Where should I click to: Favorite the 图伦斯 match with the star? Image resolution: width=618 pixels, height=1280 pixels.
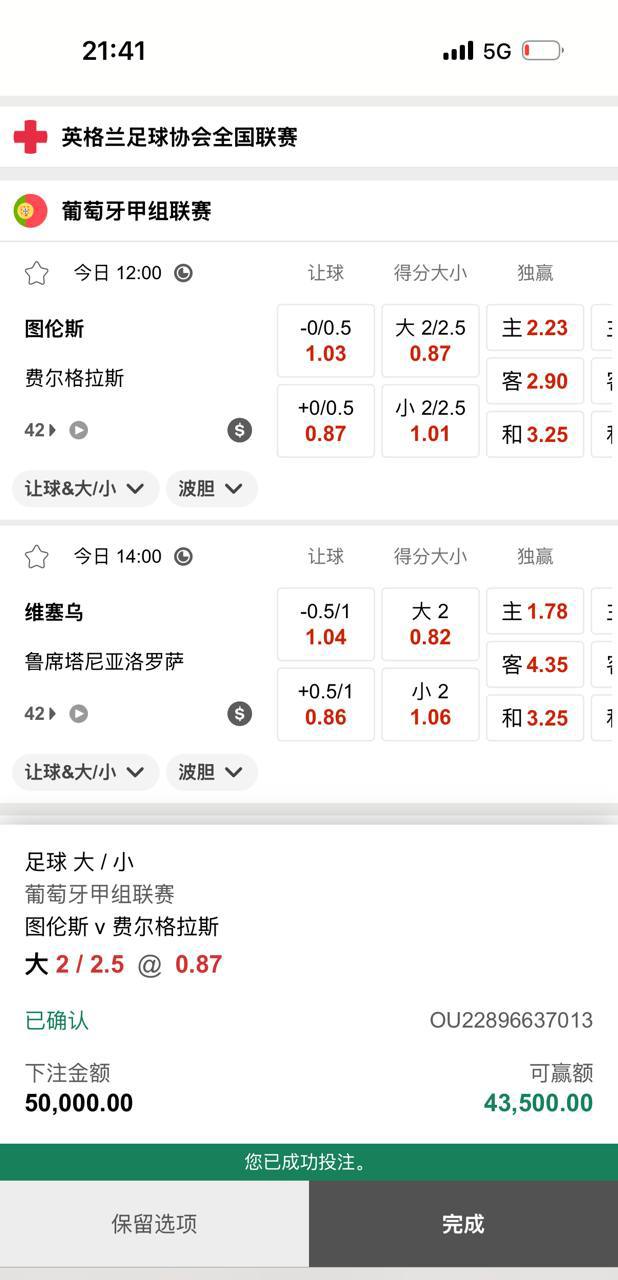pyautogui.click(x=37, y=273)
